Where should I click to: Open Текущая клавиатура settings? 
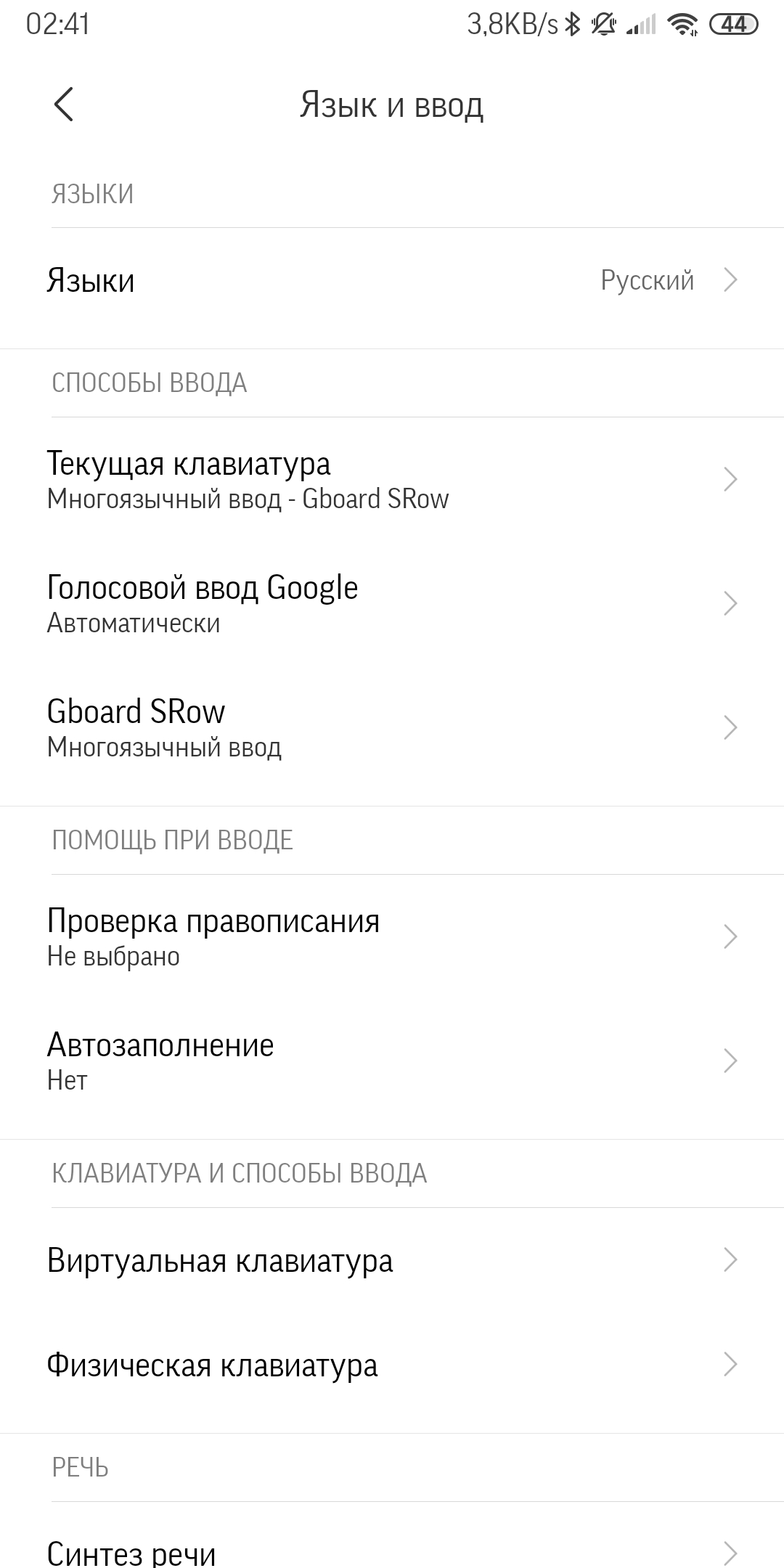(x=392, y=480)
